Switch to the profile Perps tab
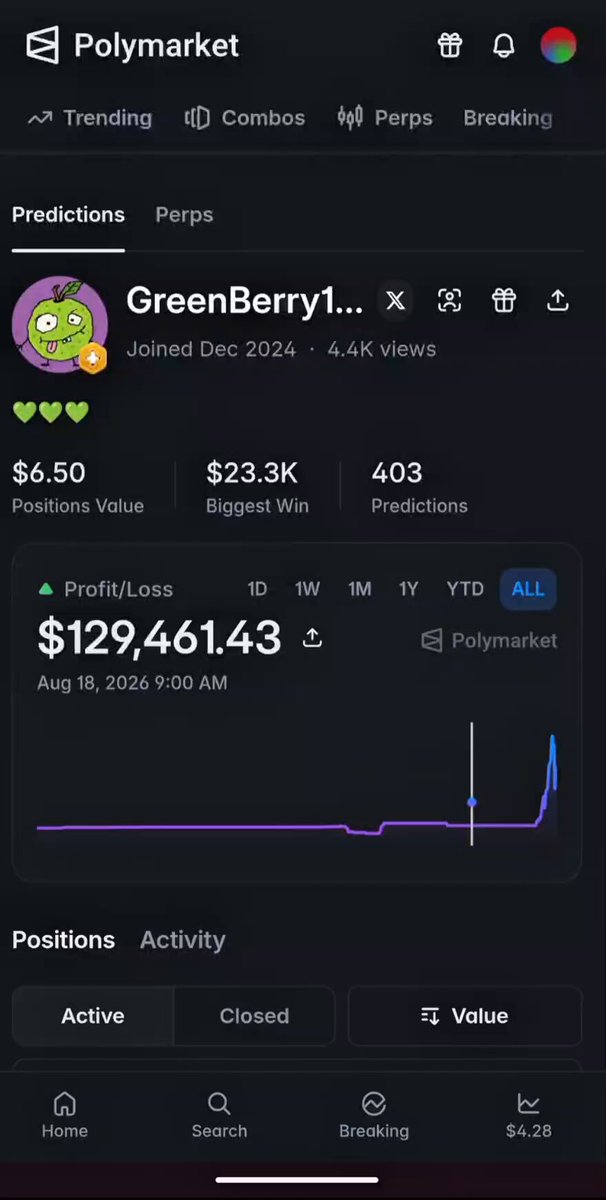 pyautogui.click(x=184, y=215)
